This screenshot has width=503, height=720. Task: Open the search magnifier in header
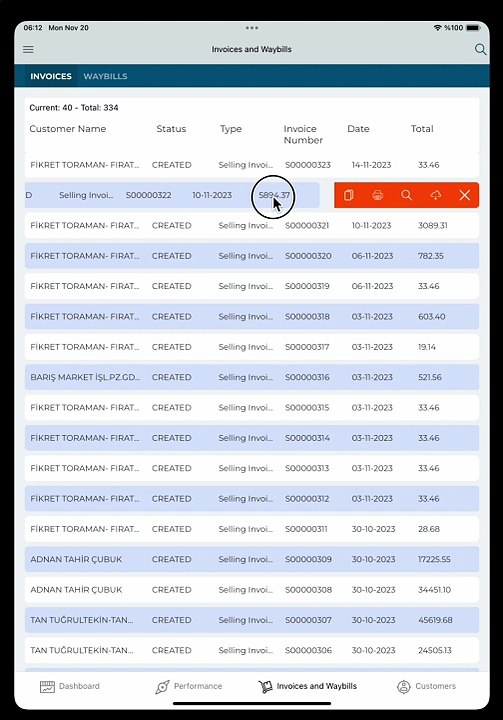[x=480, y=49]
